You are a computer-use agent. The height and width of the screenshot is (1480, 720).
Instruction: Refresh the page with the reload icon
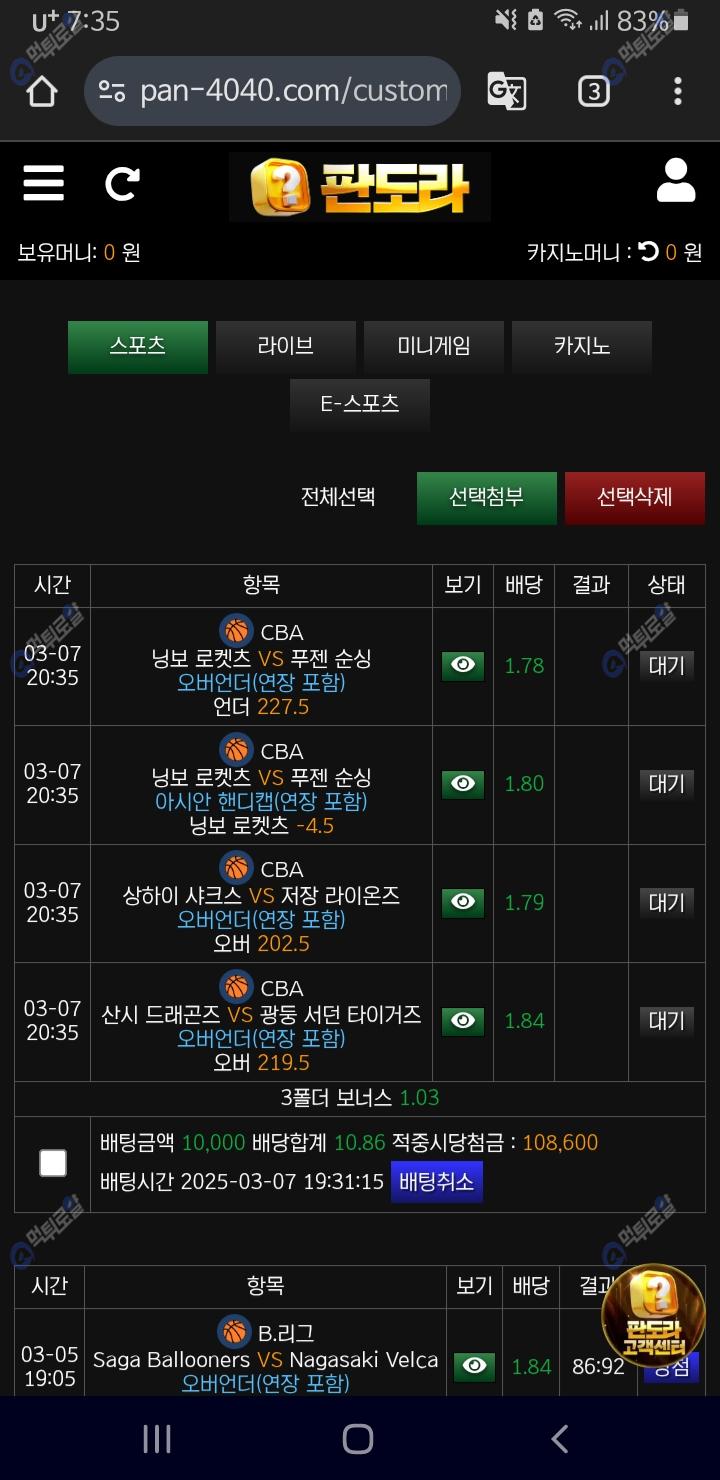[122, 184]
